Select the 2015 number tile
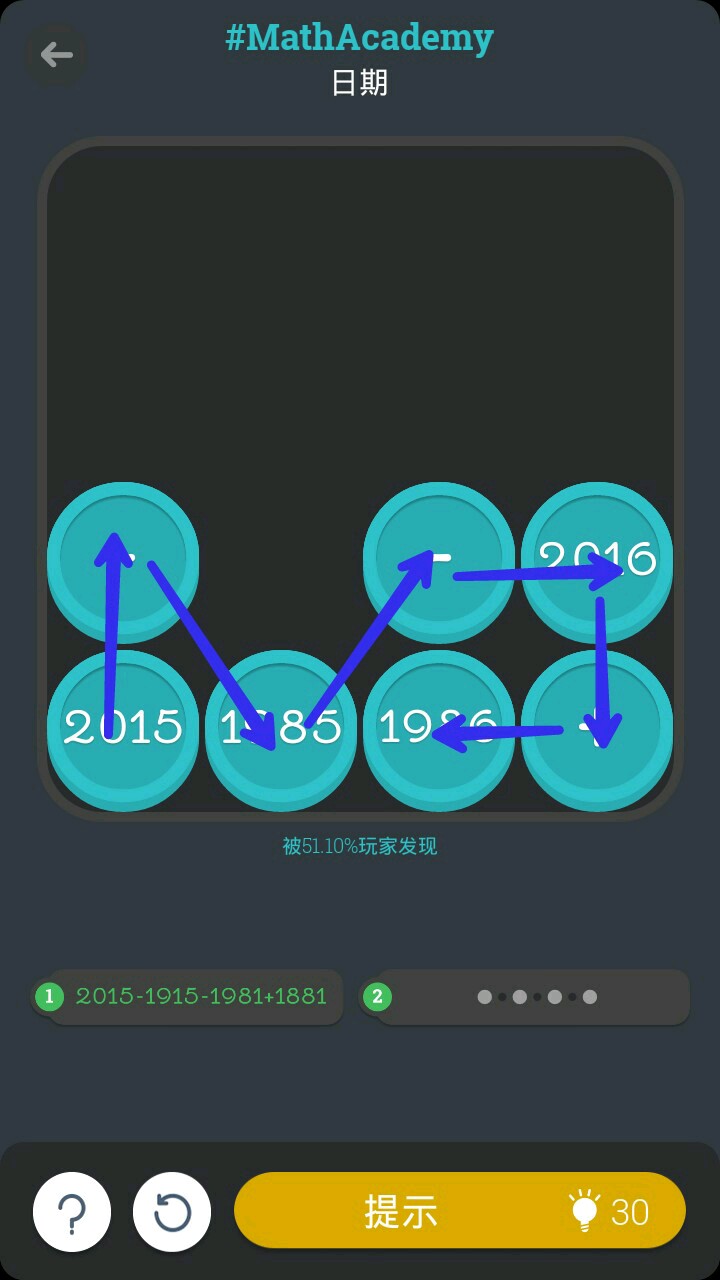720x1280 pixels. [x=123, y=726]
